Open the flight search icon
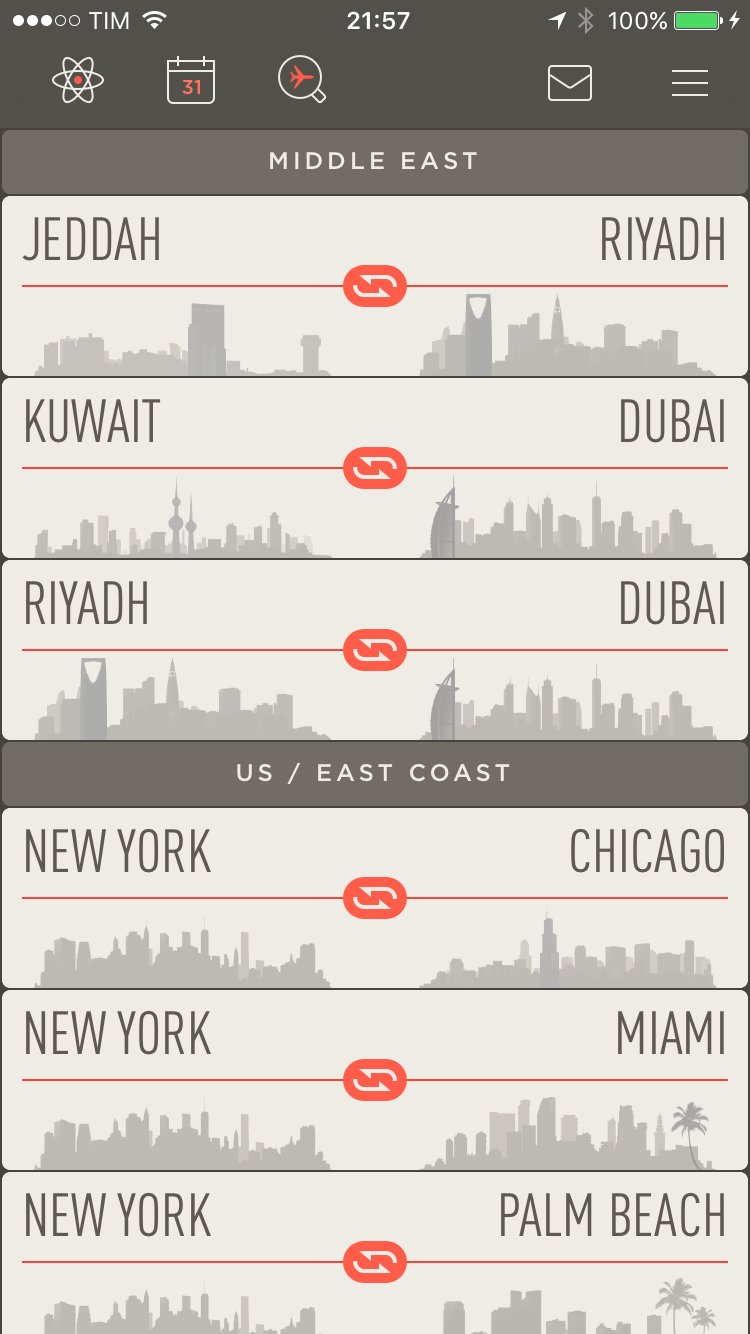 tap(302, 81)
